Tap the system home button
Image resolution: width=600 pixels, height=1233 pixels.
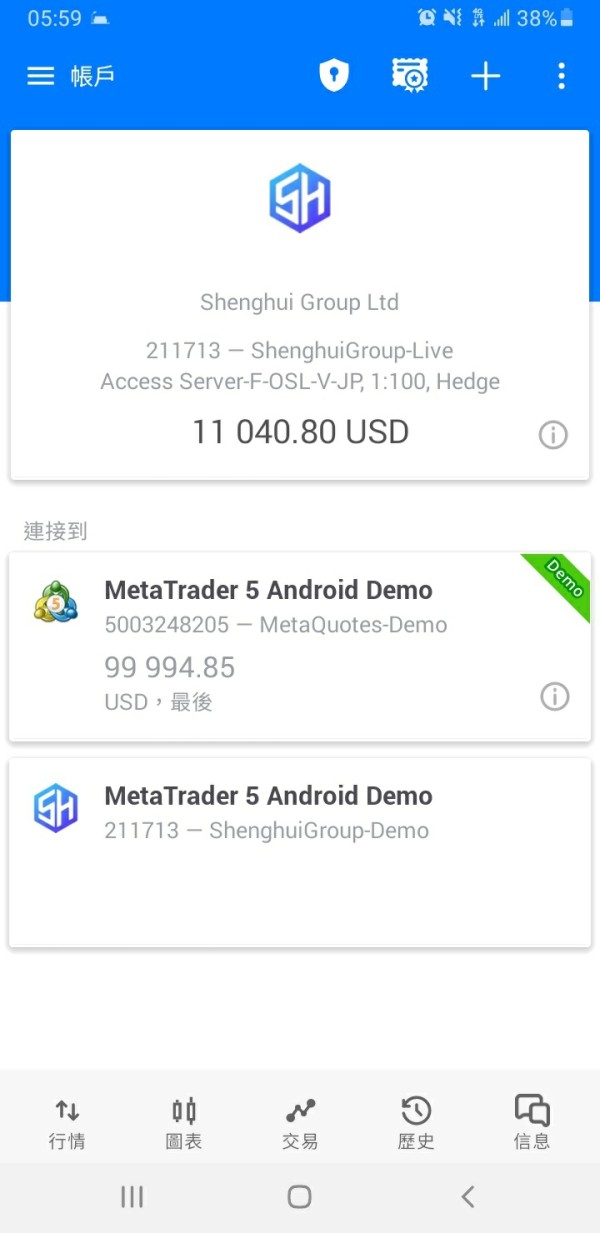pos(299,1196)
